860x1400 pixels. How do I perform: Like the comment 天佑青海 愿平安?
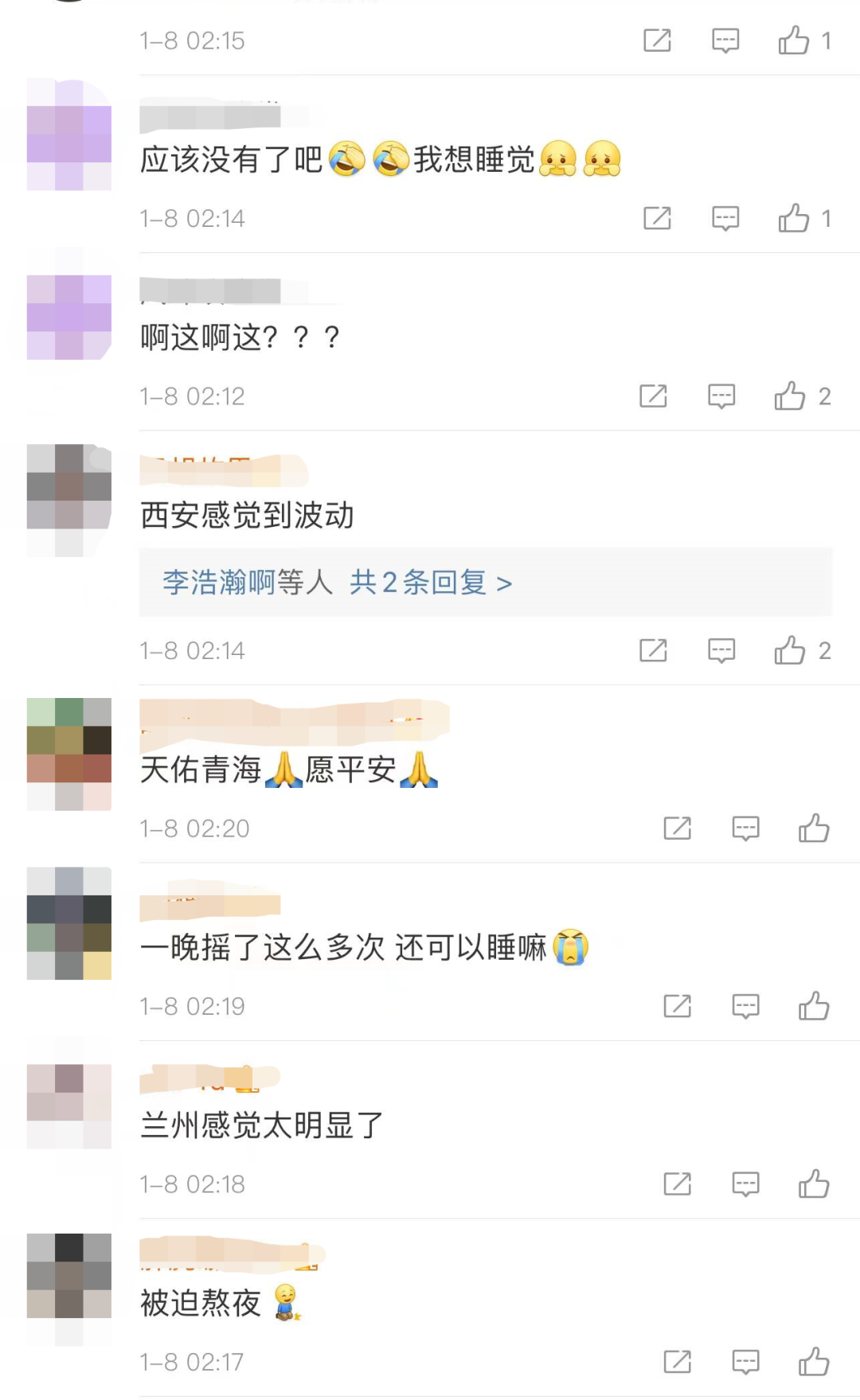(x=814, y=829)
